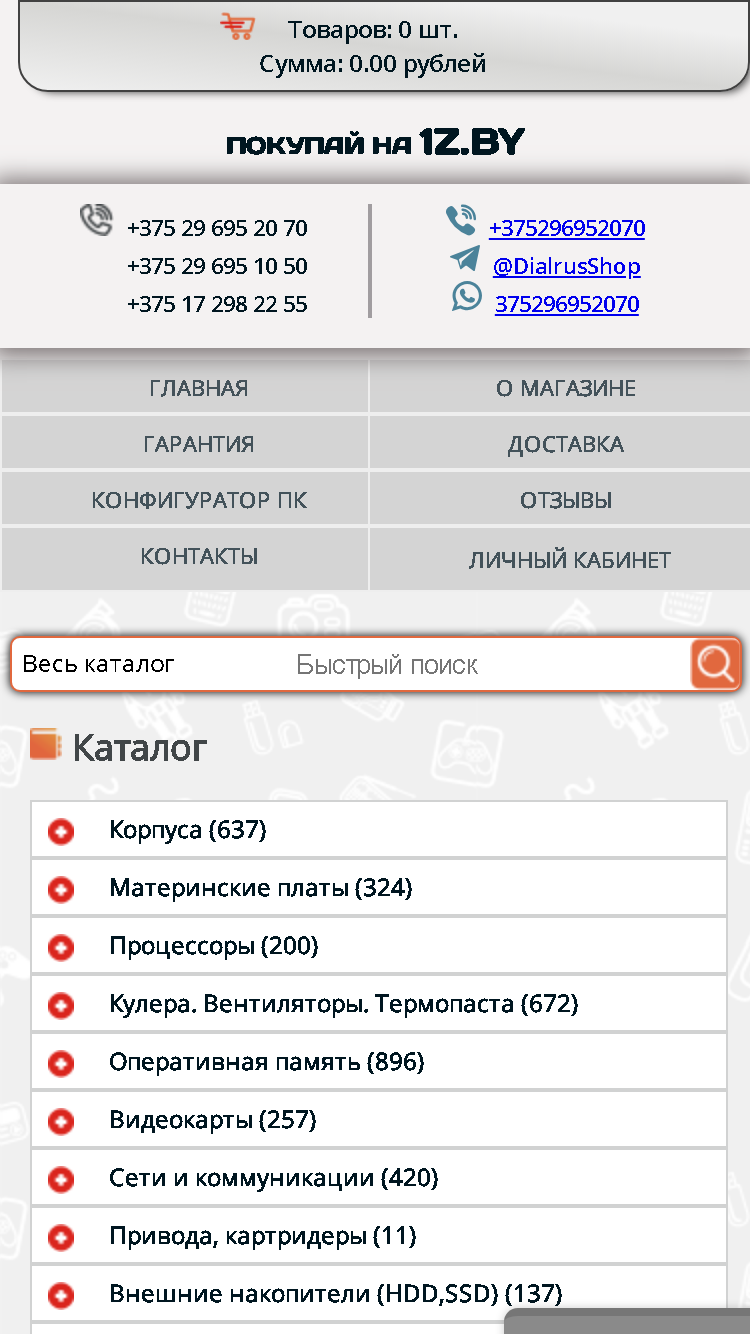Select Видеокарты category
The image size is (750, 1334).
click(212, 1120)
